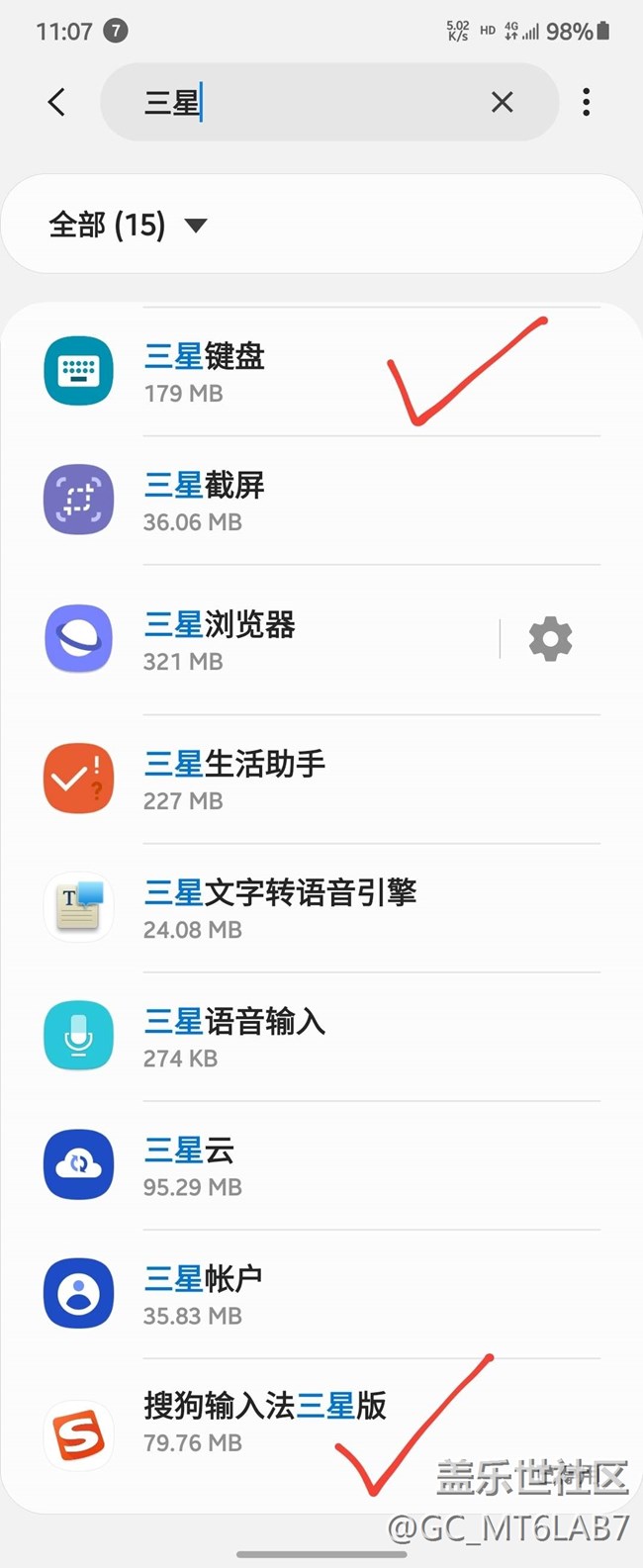Screen dimensions: 643x1568
Task: Open the 三星浏览器 settings gear
Action: coord(550,640)
